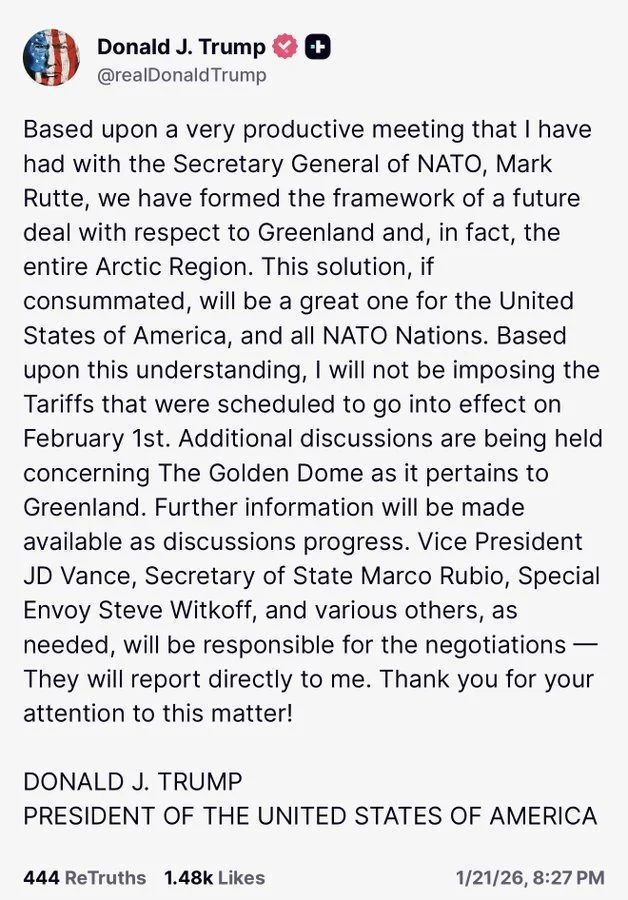This screenshot has width=628, height=900.
Task: Open the @realDonaldTrump handle
Action: coord(182,75)
